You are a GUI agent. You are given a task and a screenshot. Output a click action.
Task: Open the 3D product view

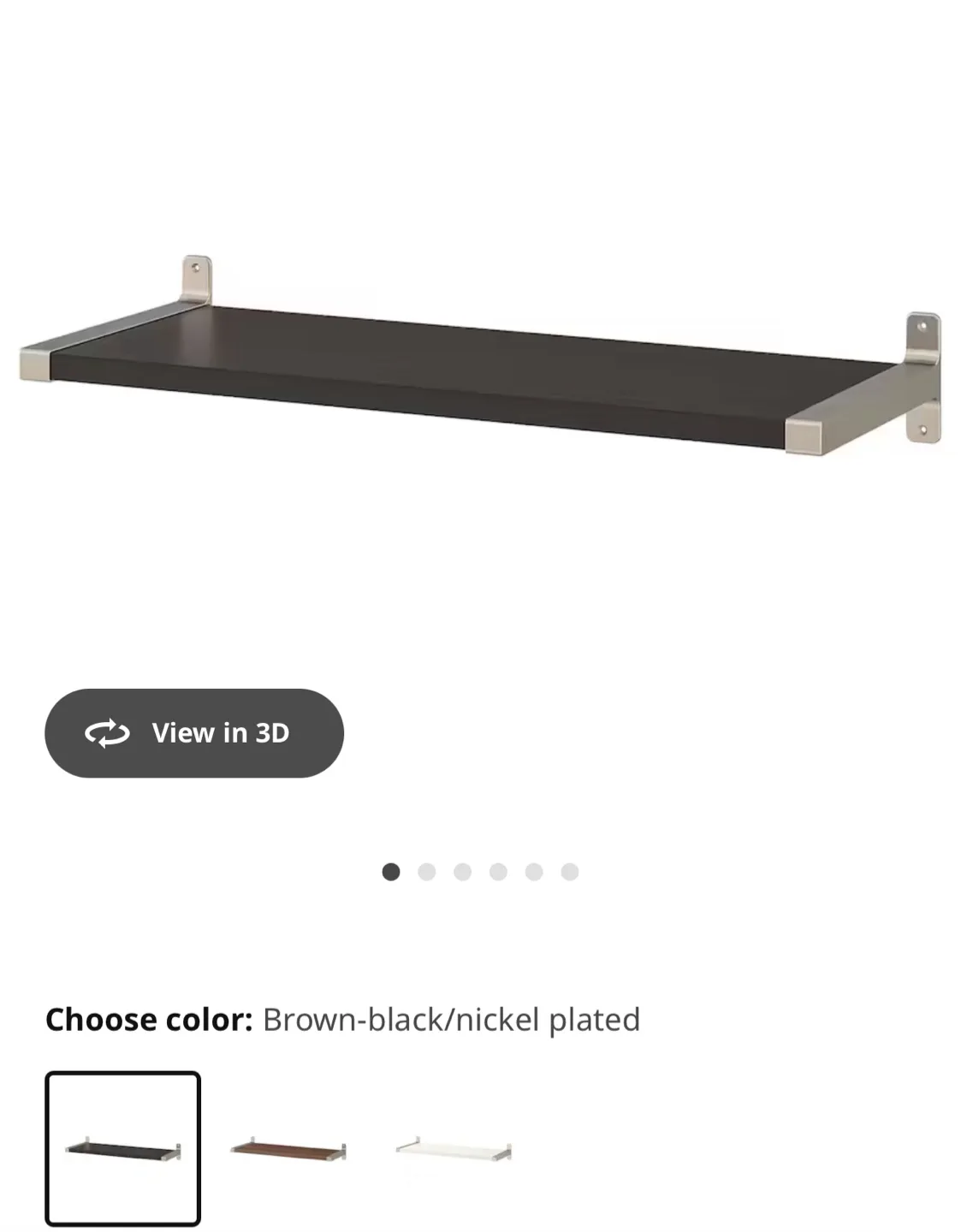click(193, 732)
